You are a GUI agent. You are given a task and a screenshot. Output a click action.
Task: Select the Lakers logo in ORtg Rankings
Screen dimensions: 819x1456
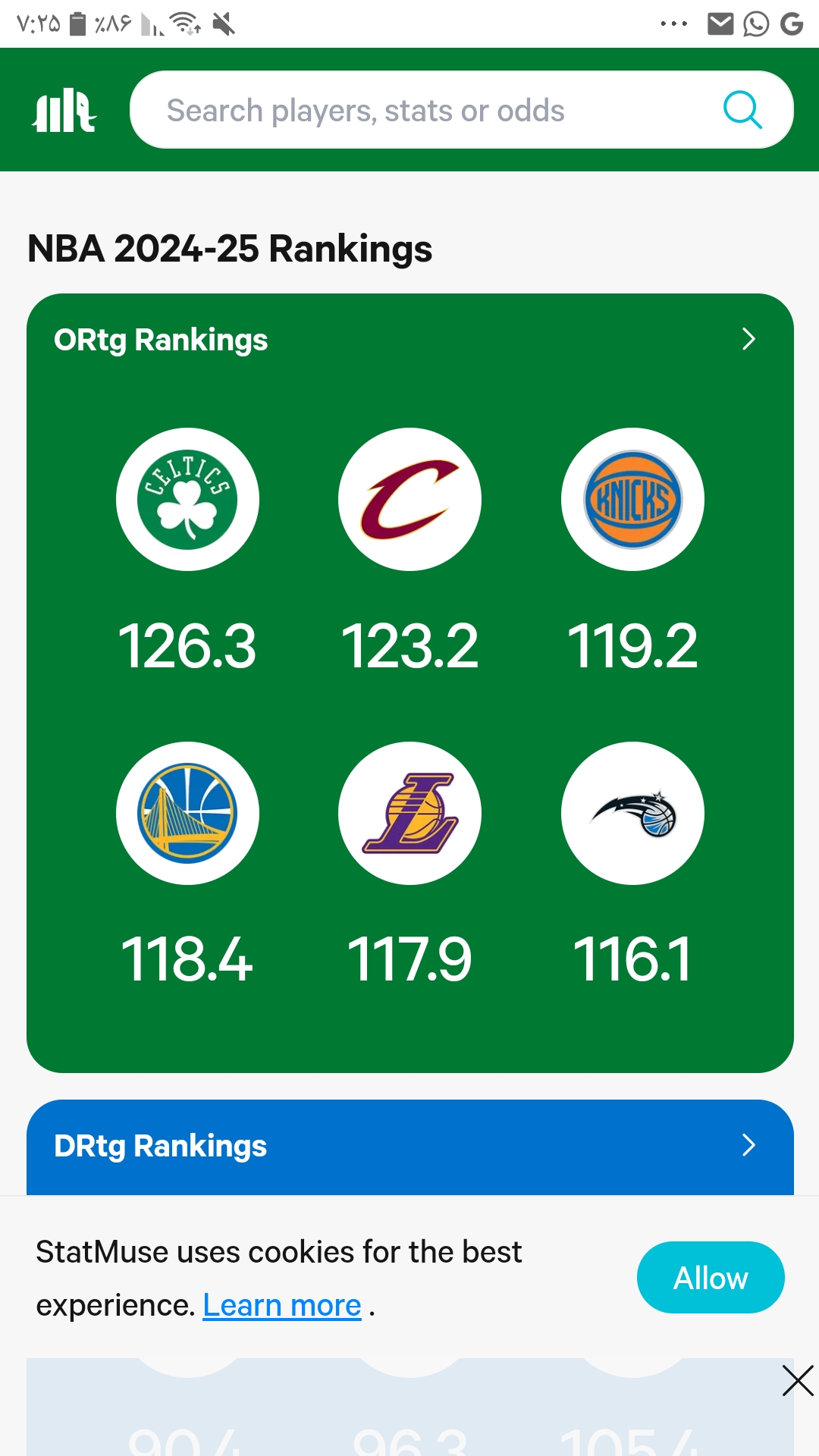[x=409, y=813]
